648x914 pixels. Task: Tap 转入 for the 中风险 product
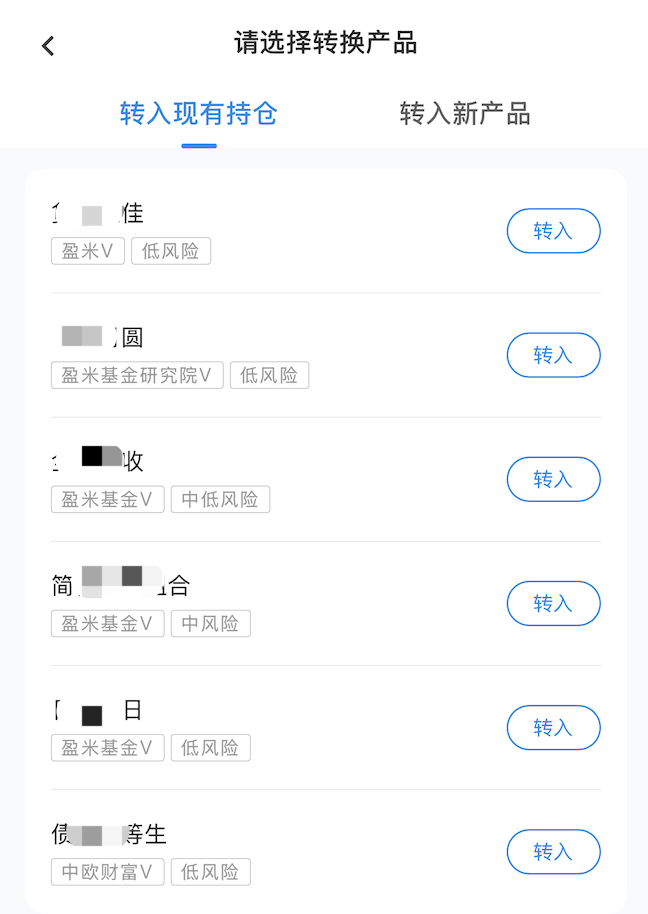tap(553, 603)
